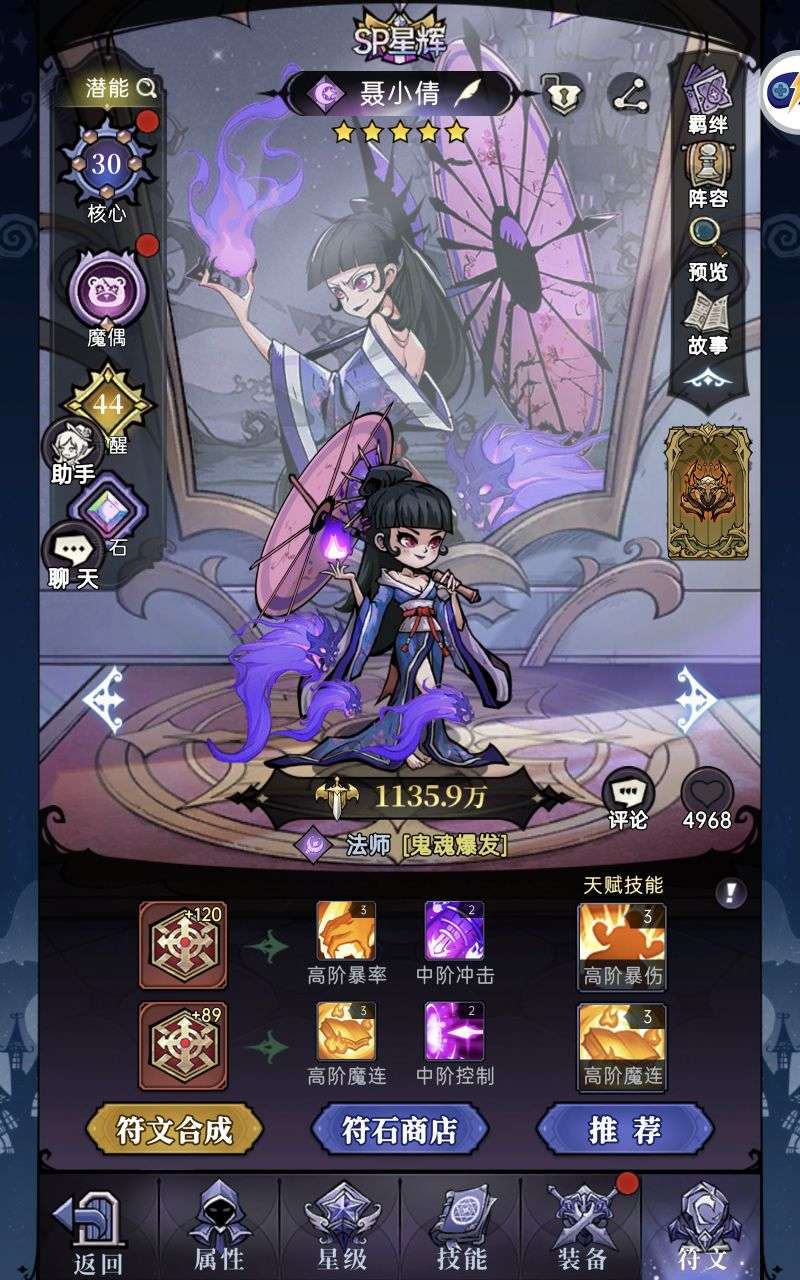Open 潜能 potential search
This screenshot has width=800, height=1280.
pyautogui.click(x=118, y=88)
